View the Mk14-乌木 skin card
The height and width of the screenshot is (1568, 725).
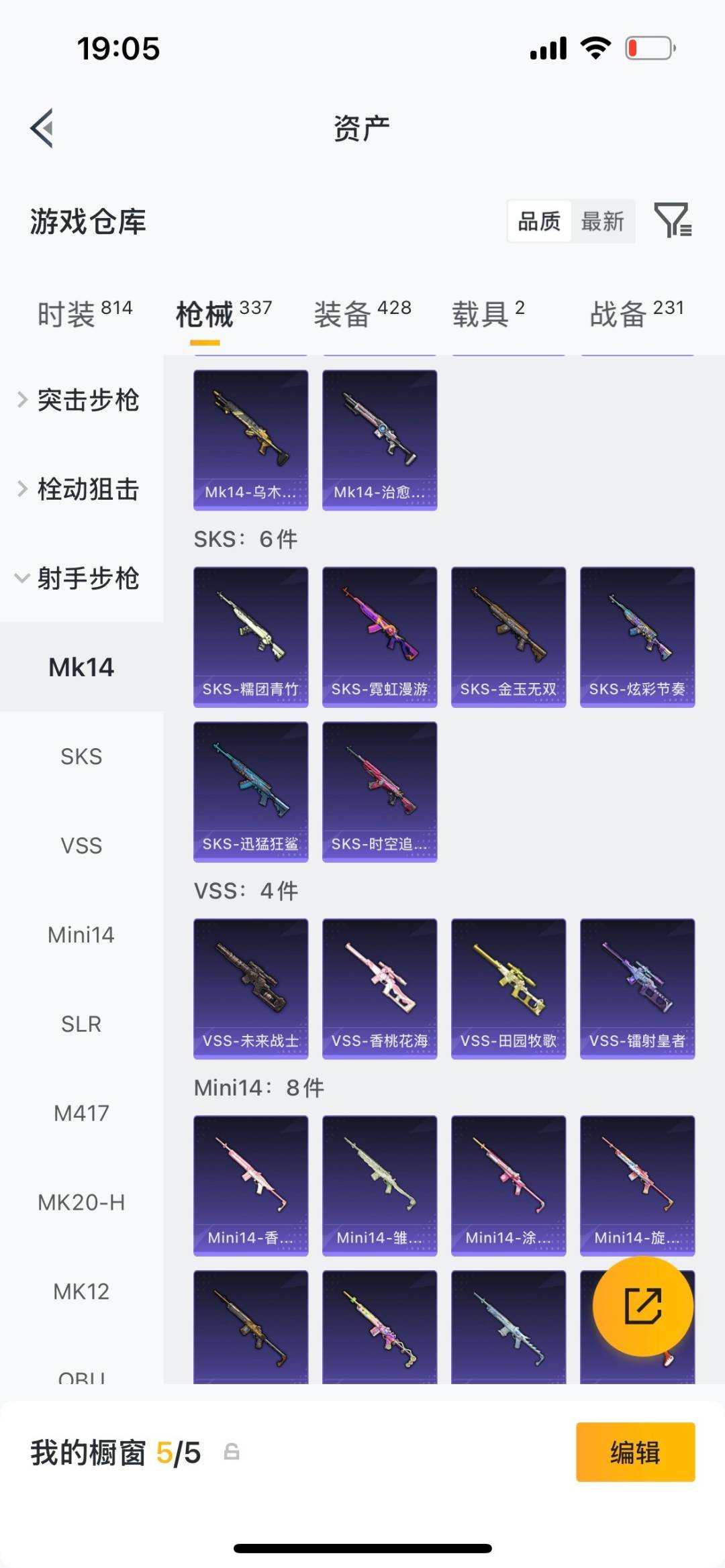click(251, 440)
